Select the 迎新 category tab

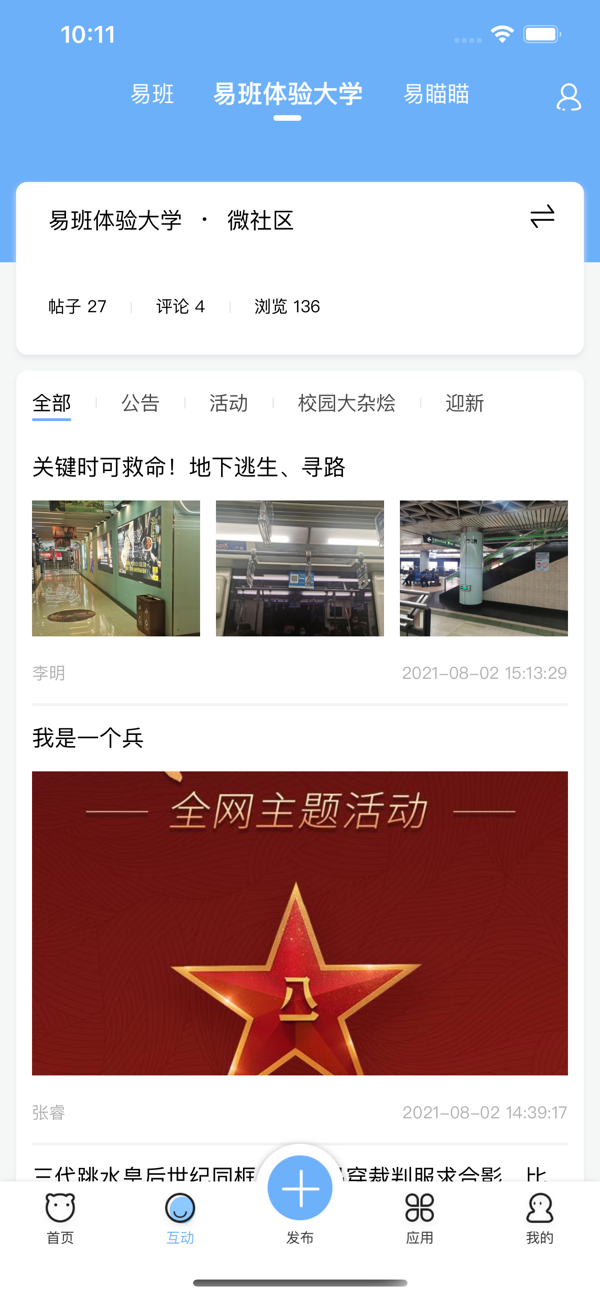coord(464,403)
